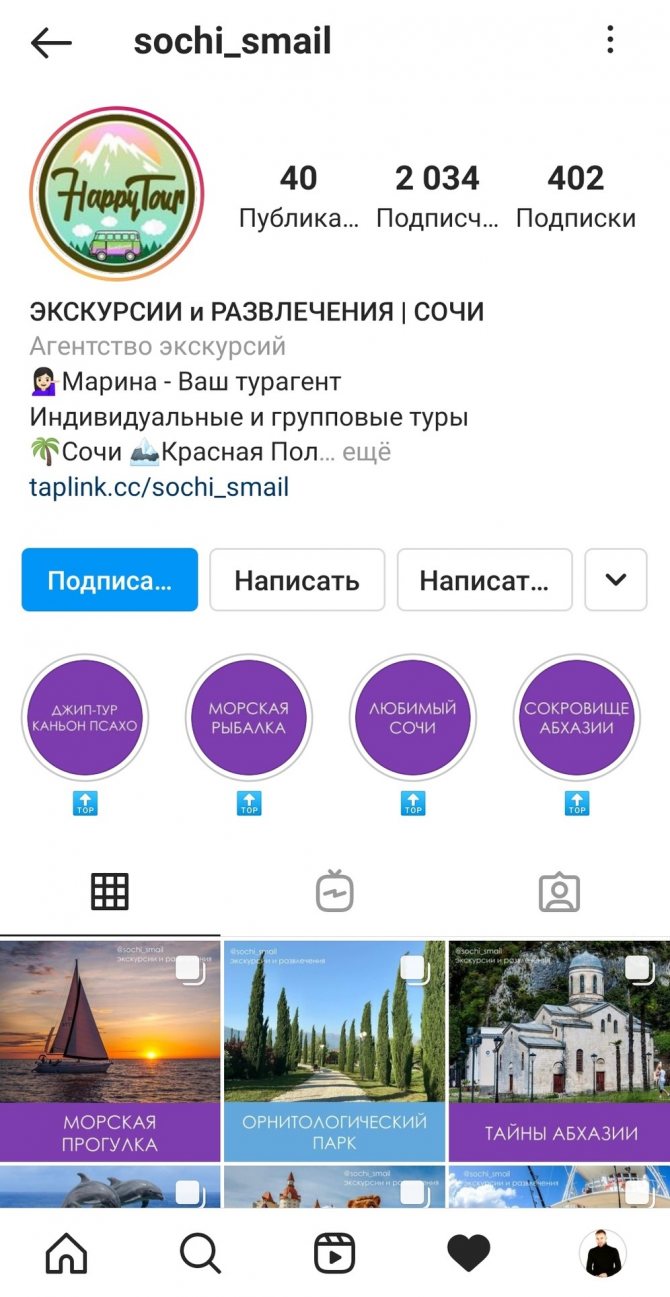
Task: Open the Морская рыбалка highlight
Action: (x=249, y=716)
